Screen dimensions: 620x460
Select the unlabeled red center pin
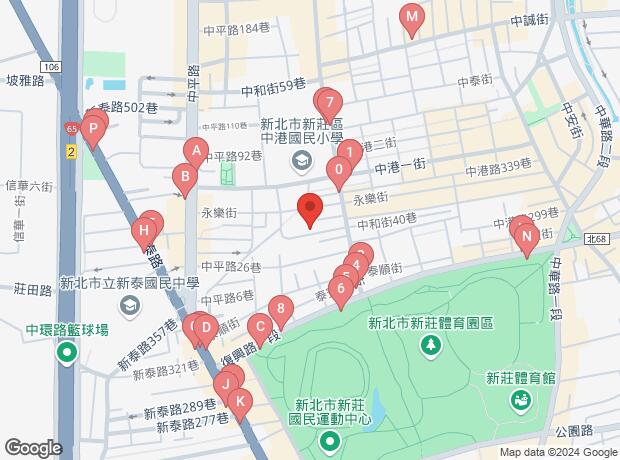tap(310, 209)
